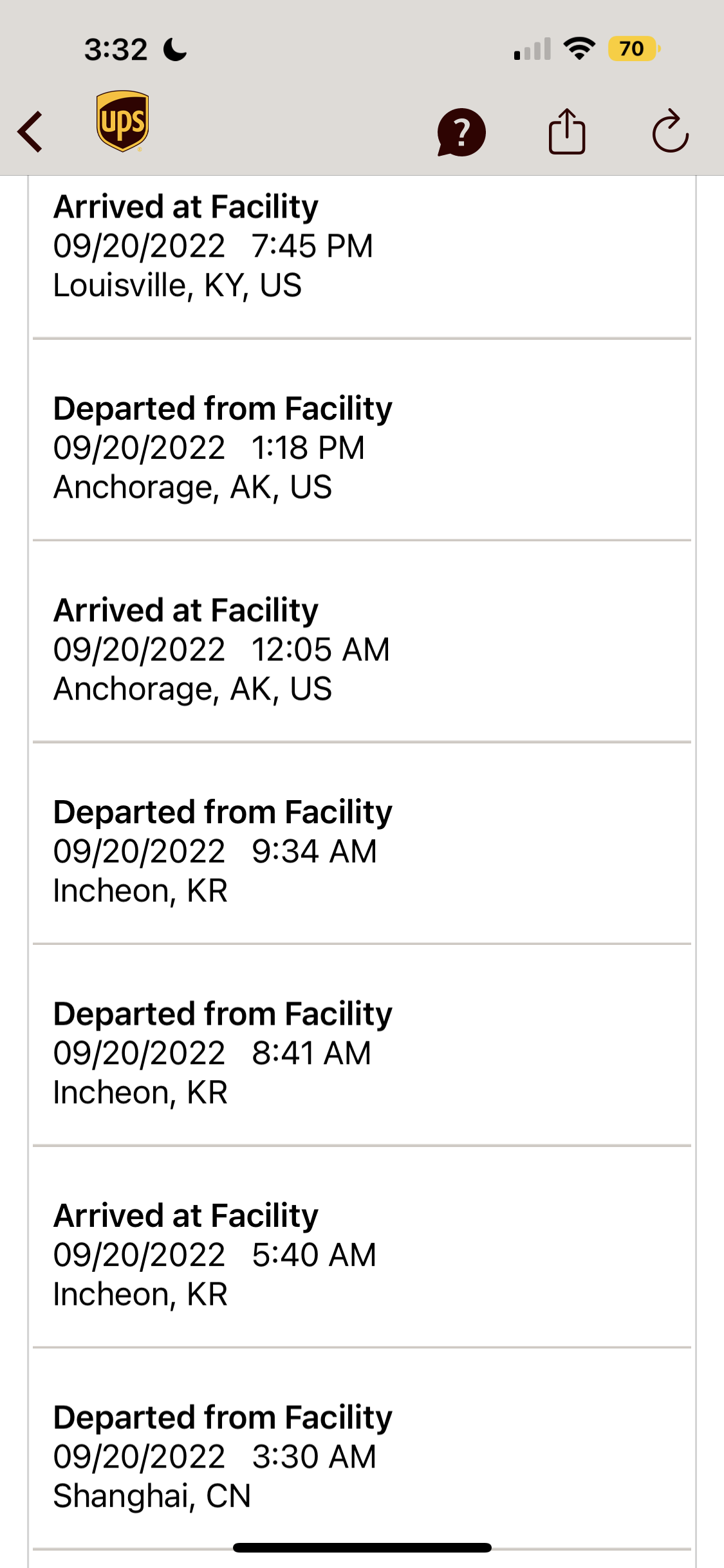724x1568 pixels.
Task: Refresh the tracking details
Action: [x=670, y=131]
